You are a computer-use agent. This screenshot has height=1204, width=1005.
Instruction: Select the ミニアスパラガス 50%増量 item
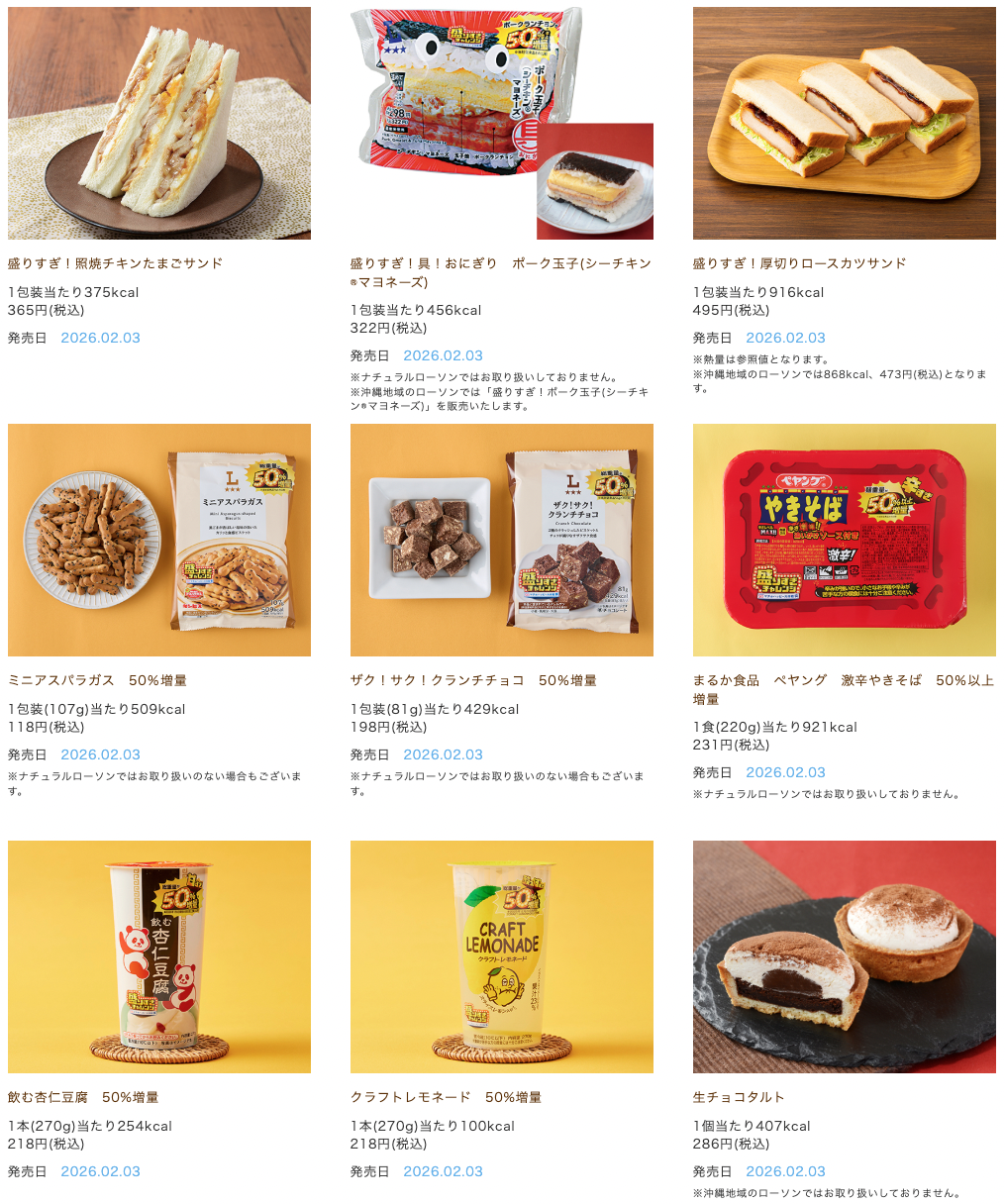point(158,540)
